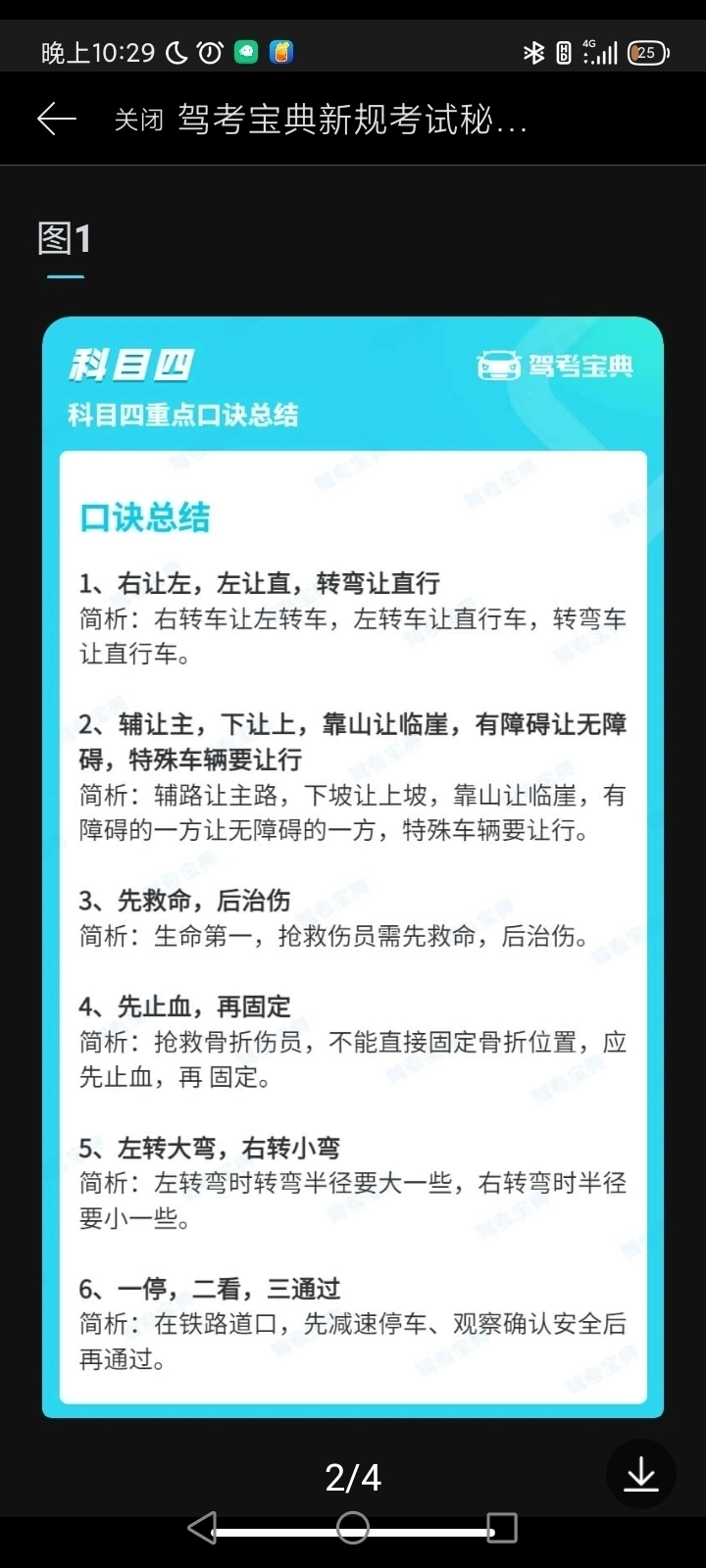Viewport: 706px width, 1568px height.
Task: Open recent apps with the square button
Action: pyautogui.click(x=502, y=1527)
